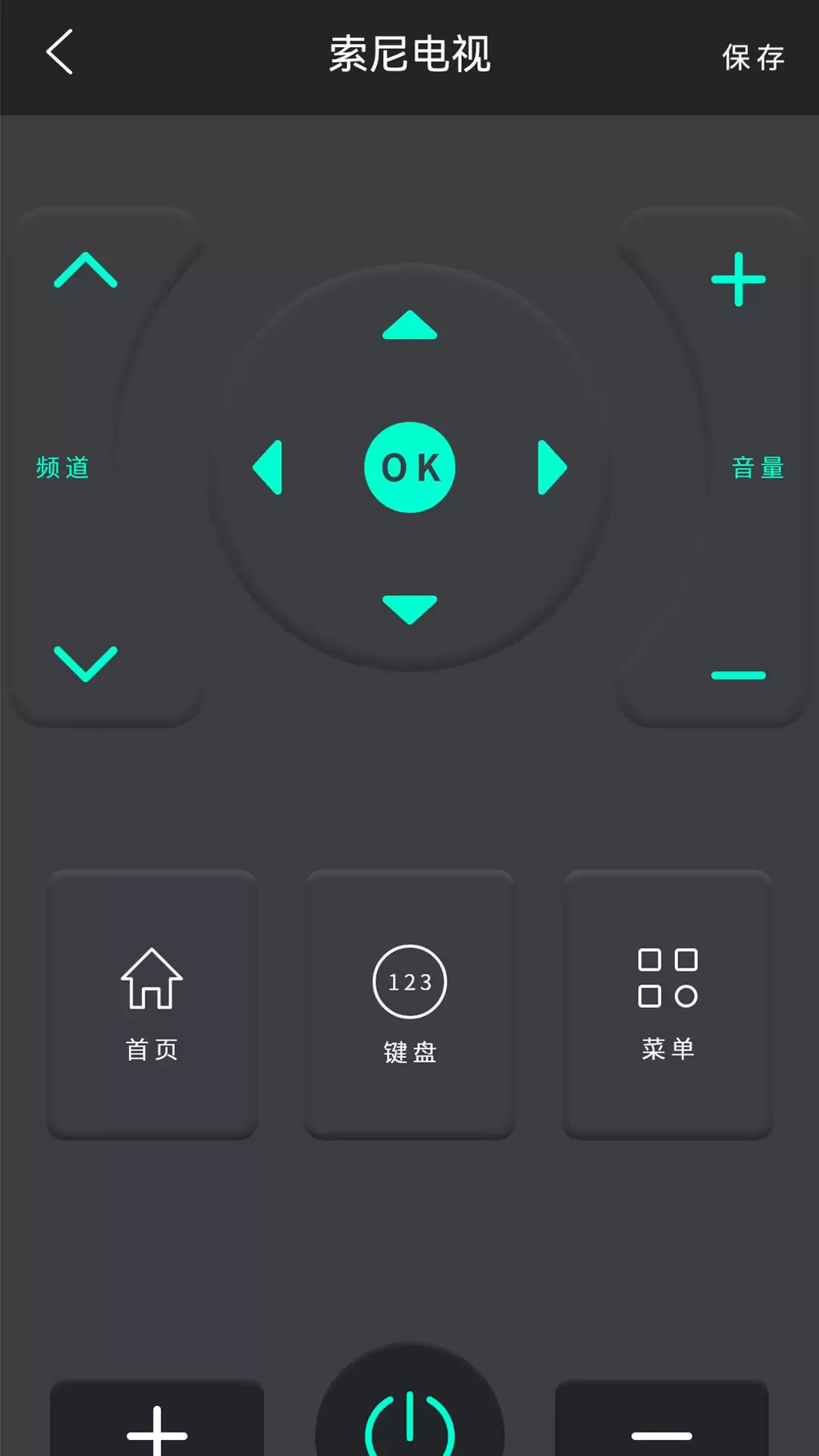Screen dimensions: 819x1456
Task: Open the 首页 home button
Action: click(x=152, y=1004)
